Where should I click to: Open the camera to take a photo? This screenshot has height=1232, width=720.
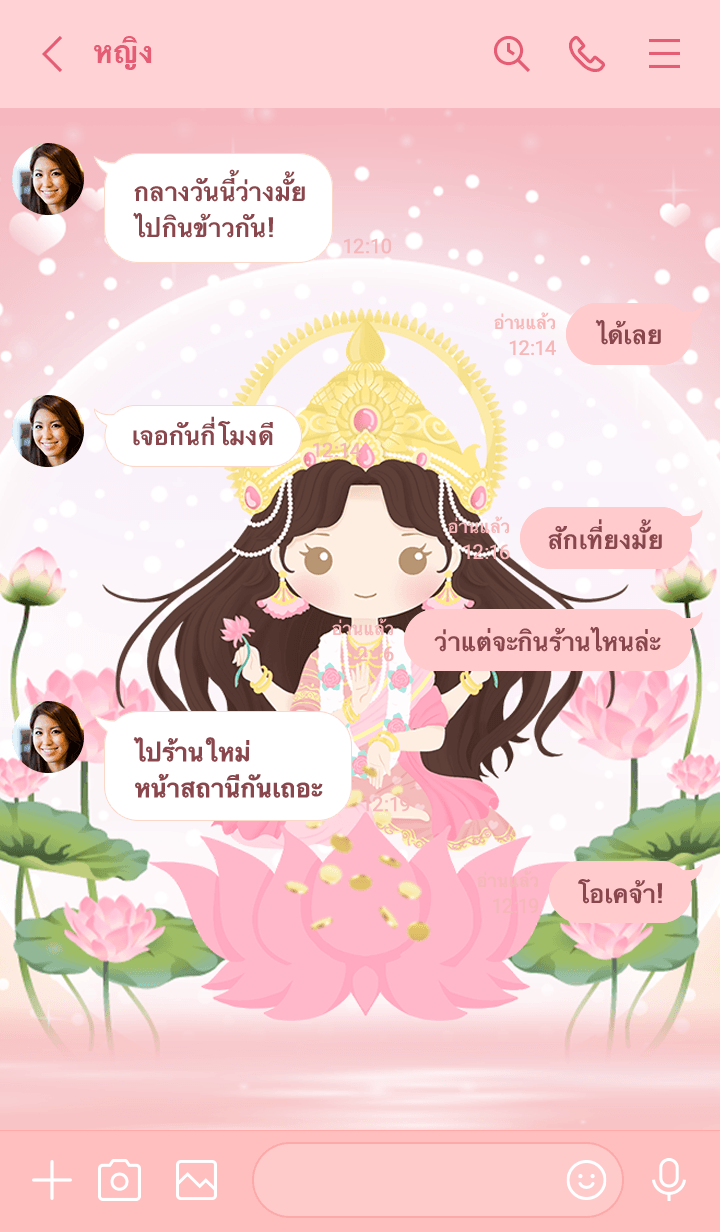pyautogui.click(x=120, y=1181)
